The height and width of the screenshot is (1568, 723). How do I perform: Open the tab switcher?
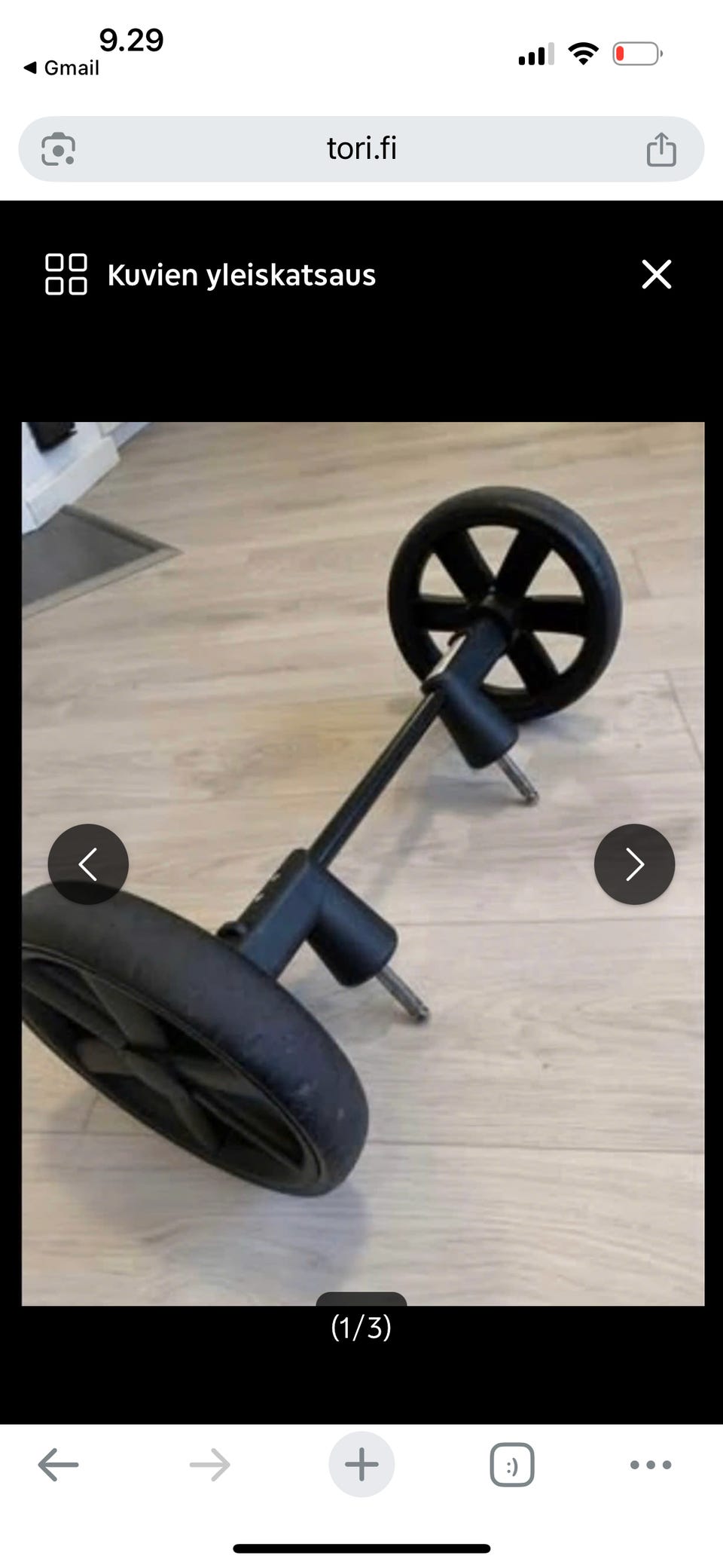coord(512,1465)
